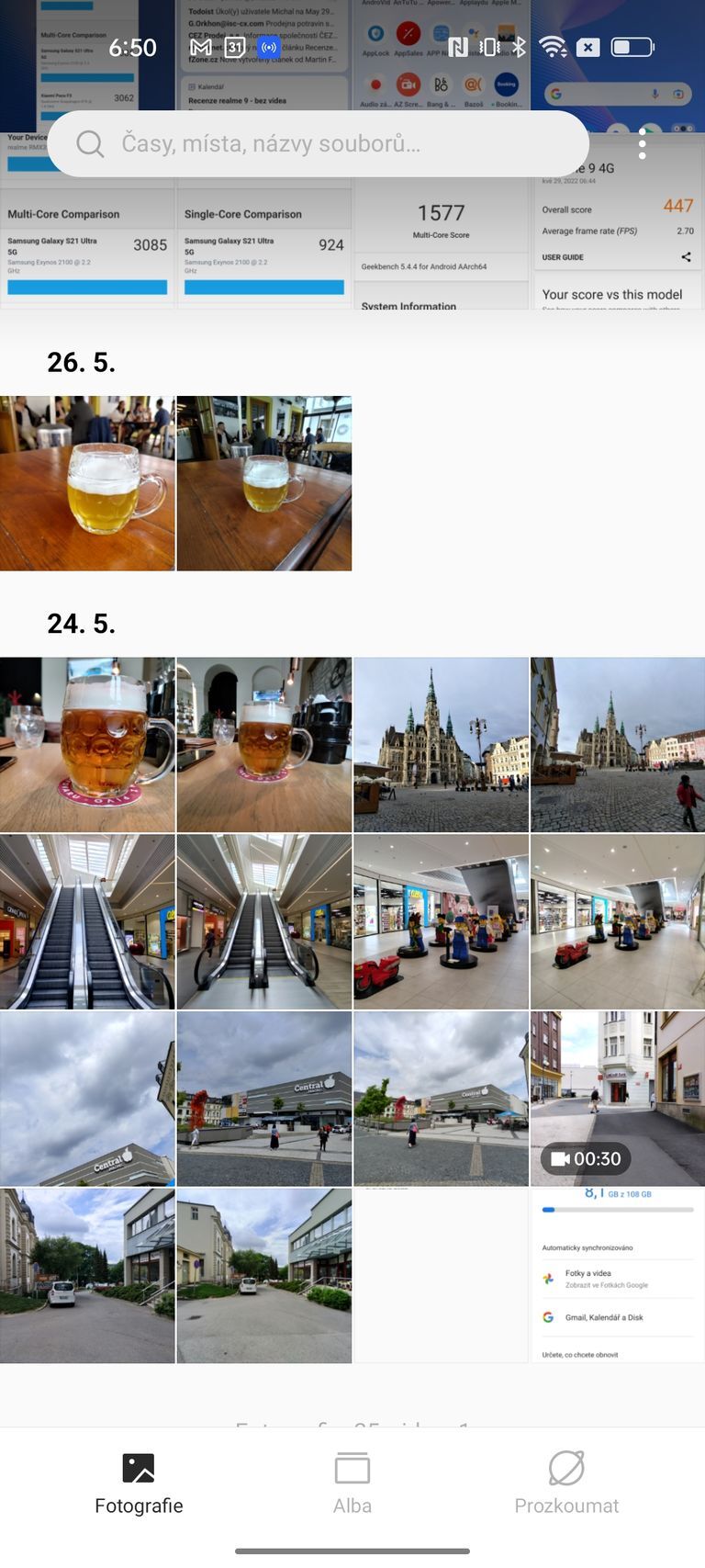Select the Fotografie tab
705x1568 pixels.
(x=139, y=1483)
